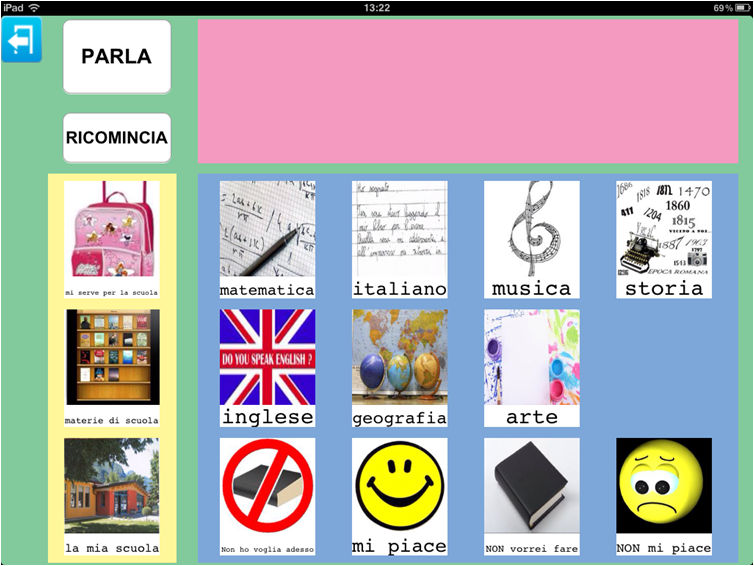
Task: Choose the italiano tile
Action: pyautogui.click(x=399, y=239)
